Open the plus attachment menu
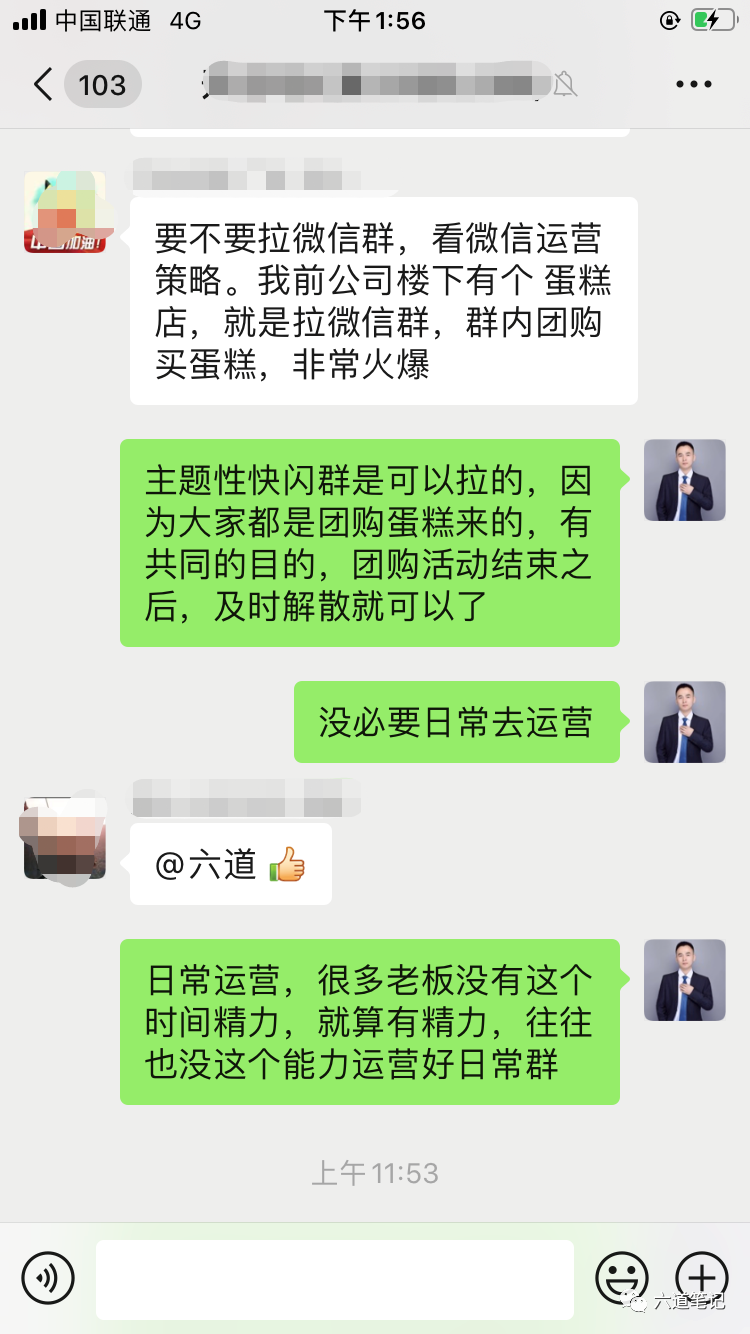This screenshot has width=750, height=1334. point(702,1277)
